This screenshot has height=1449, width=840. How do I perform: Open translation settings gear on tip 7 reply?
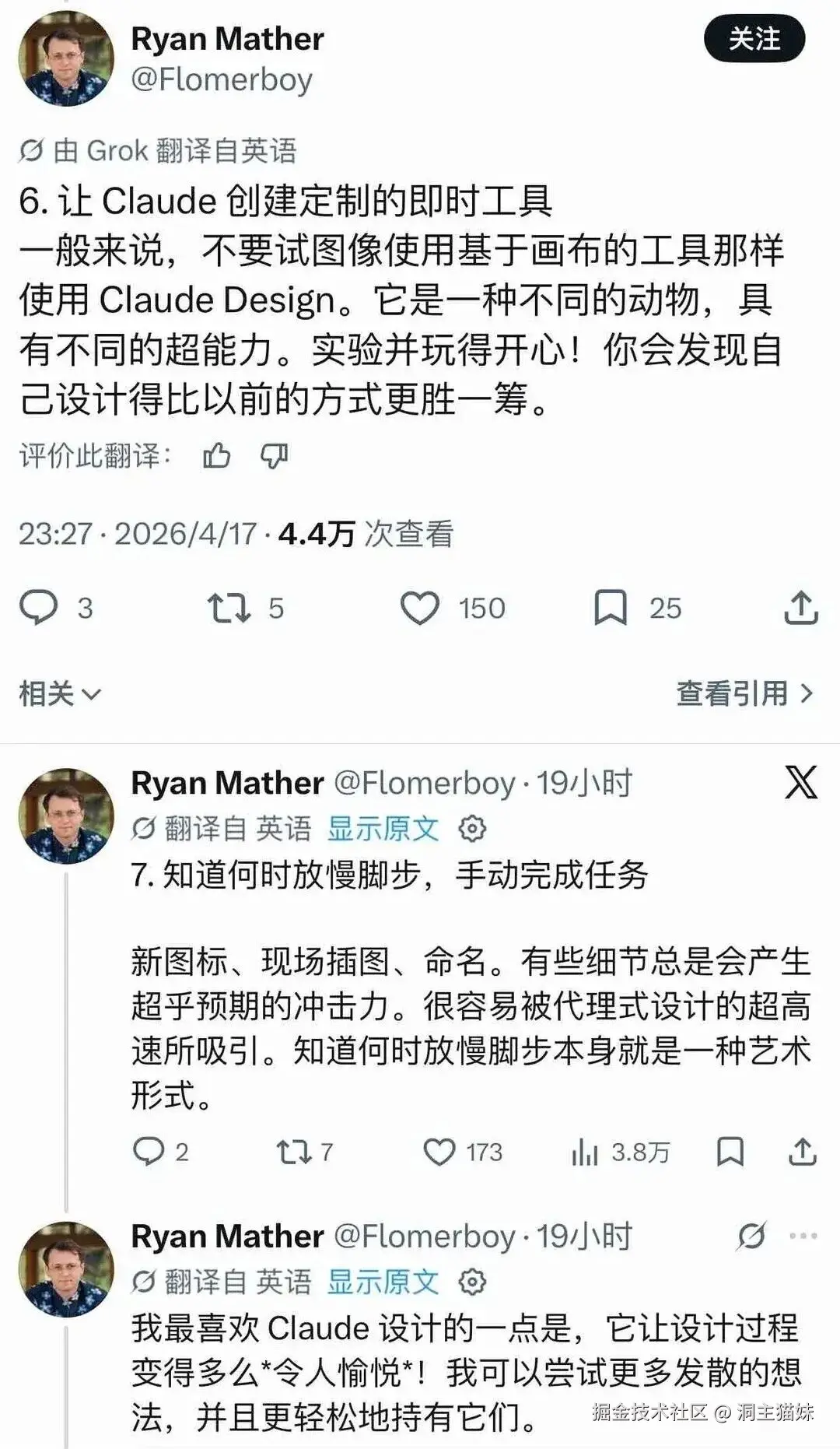472,829
